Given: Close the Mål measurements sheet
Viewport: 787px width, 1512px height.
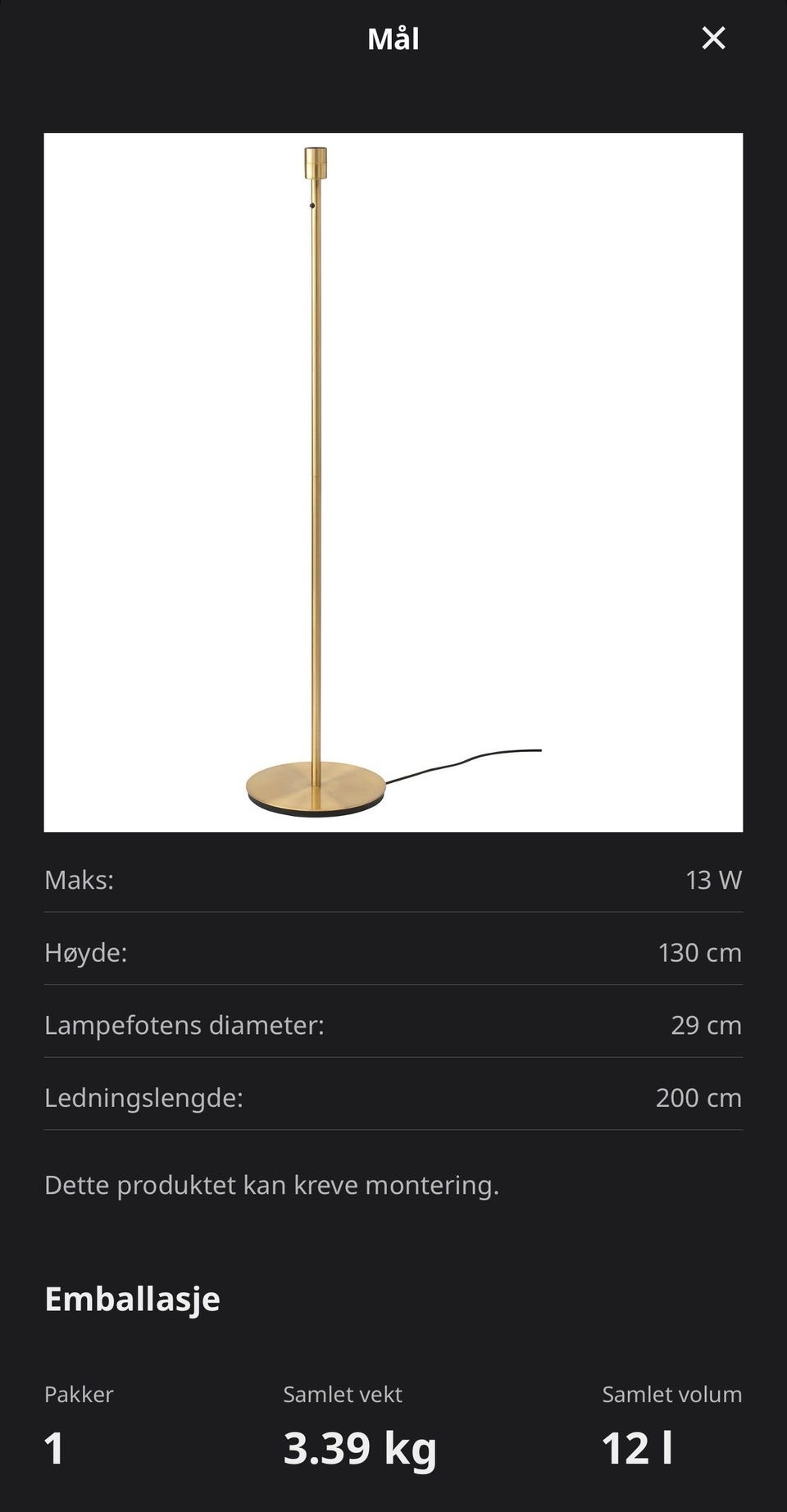Looking at the screenshot, I should tap(713, 38).
